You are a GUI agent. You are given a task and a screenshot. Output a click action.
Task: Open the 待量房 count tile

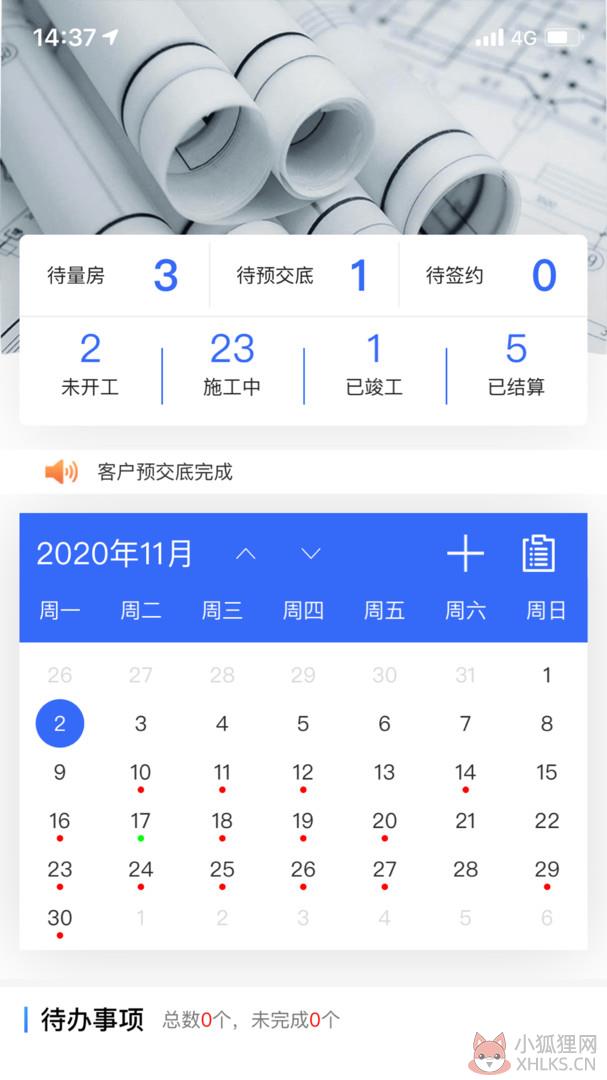114,276
